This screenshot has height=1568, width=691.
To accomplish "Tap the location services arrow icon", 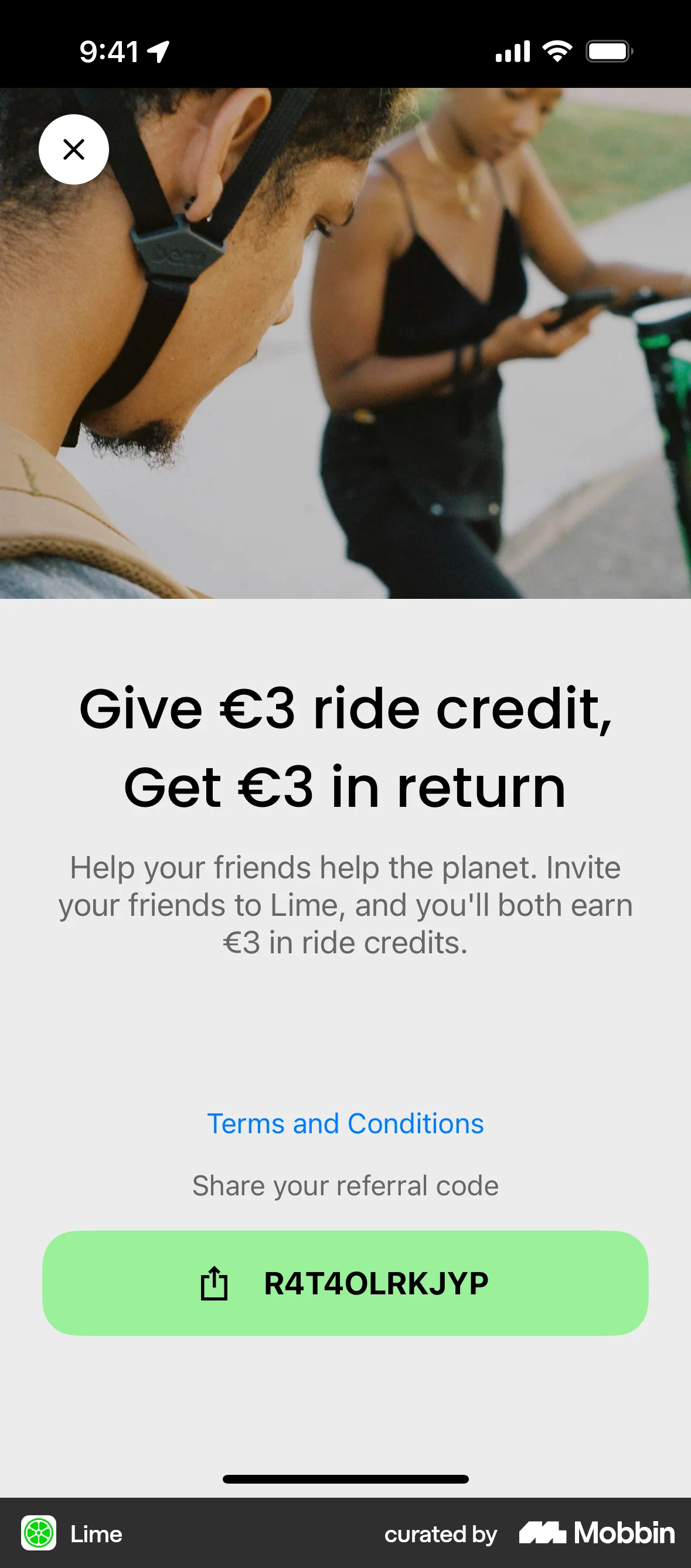I will [157, 51].
